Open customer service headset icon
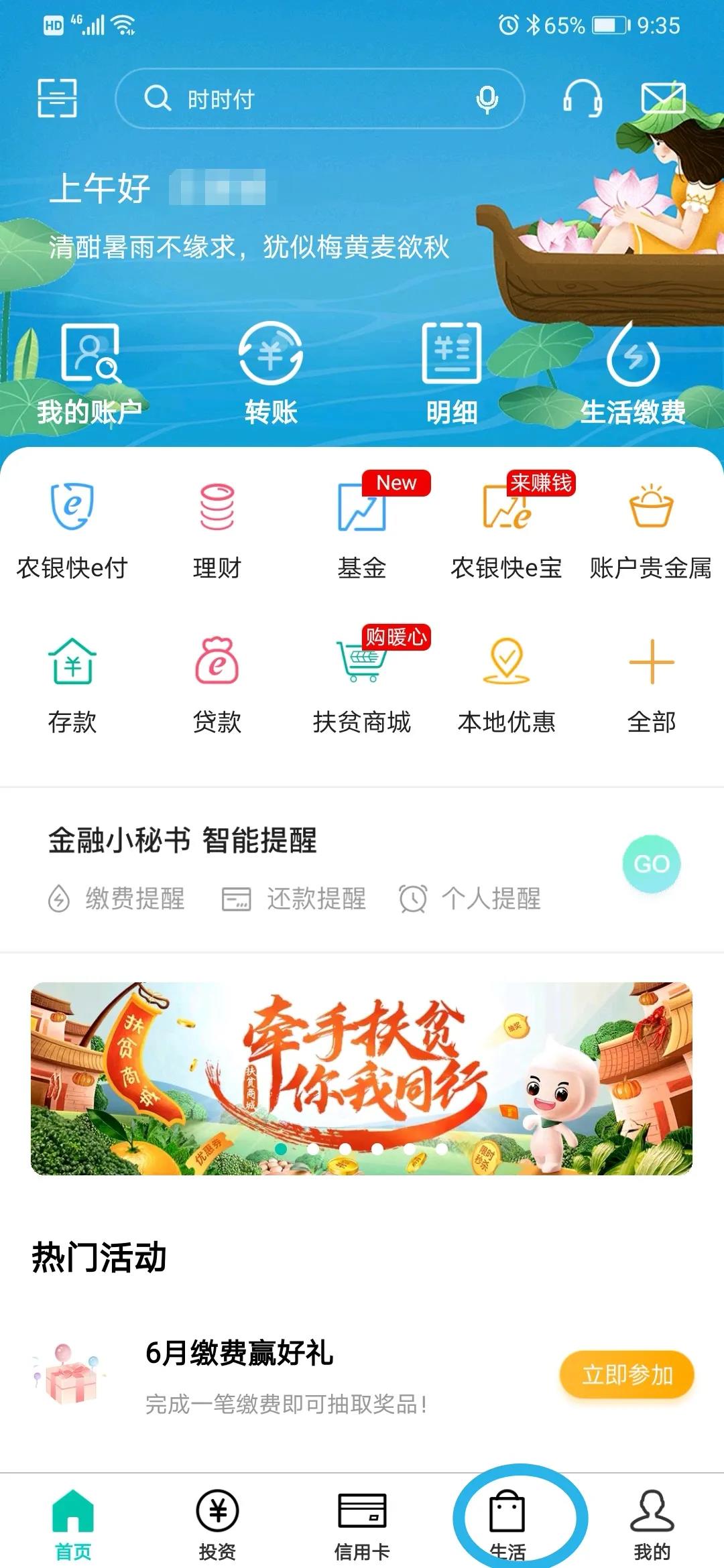The image size is (724, 1568). (x=582, y=99)
